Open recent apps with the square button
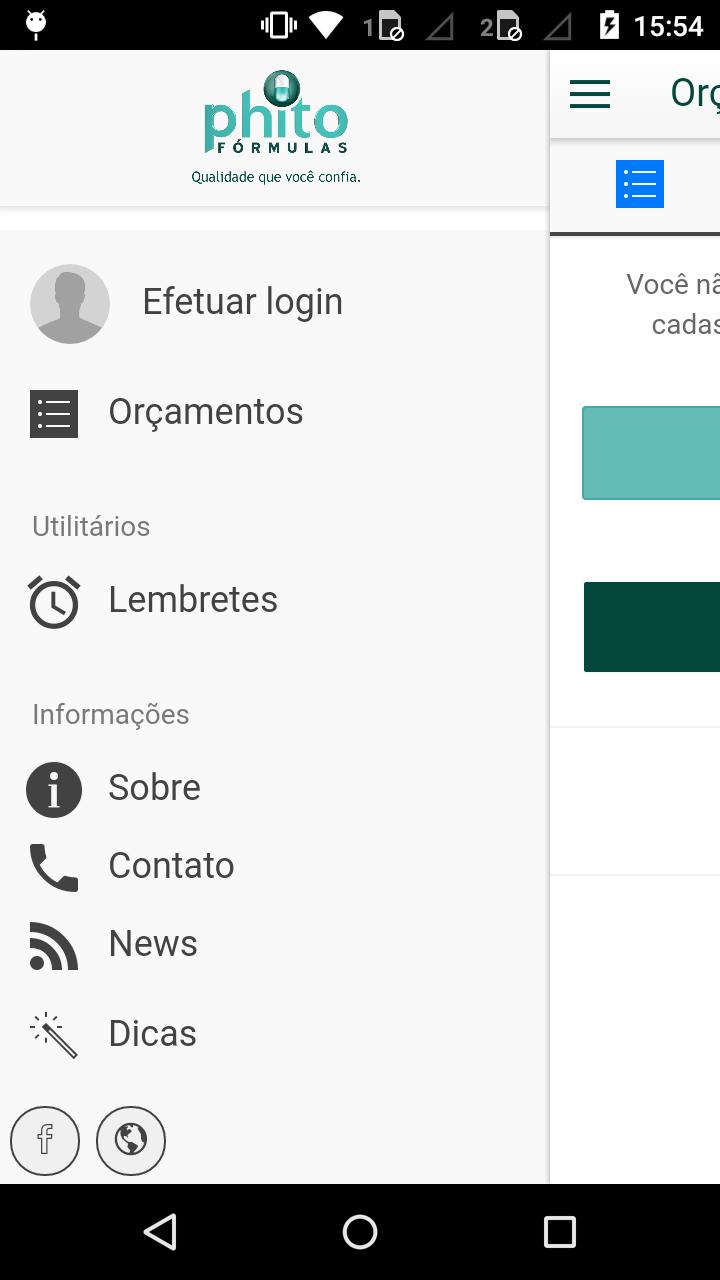The width and height of the screenshot is (720, 1280). click(560, 1232)
